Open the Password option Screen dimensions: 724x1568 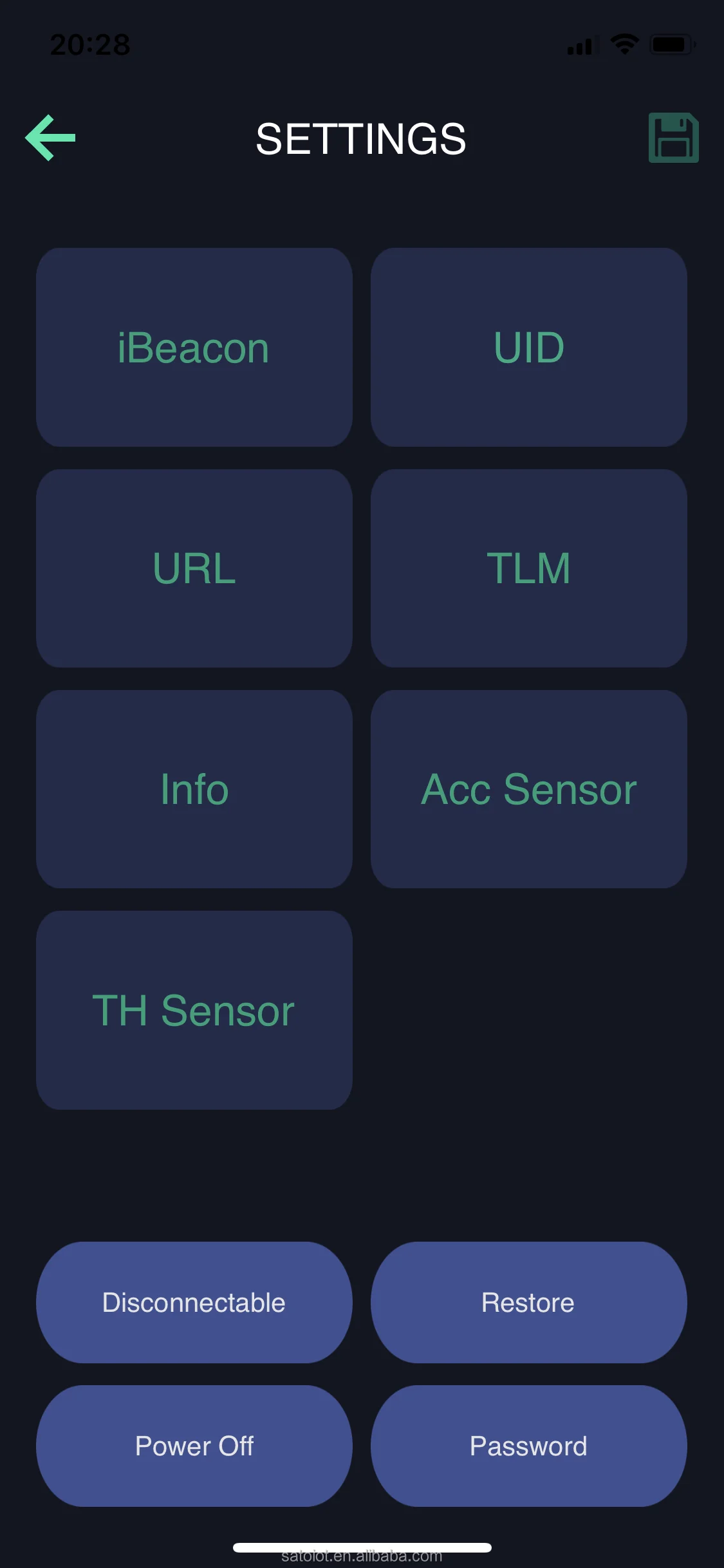point(529,1446)
